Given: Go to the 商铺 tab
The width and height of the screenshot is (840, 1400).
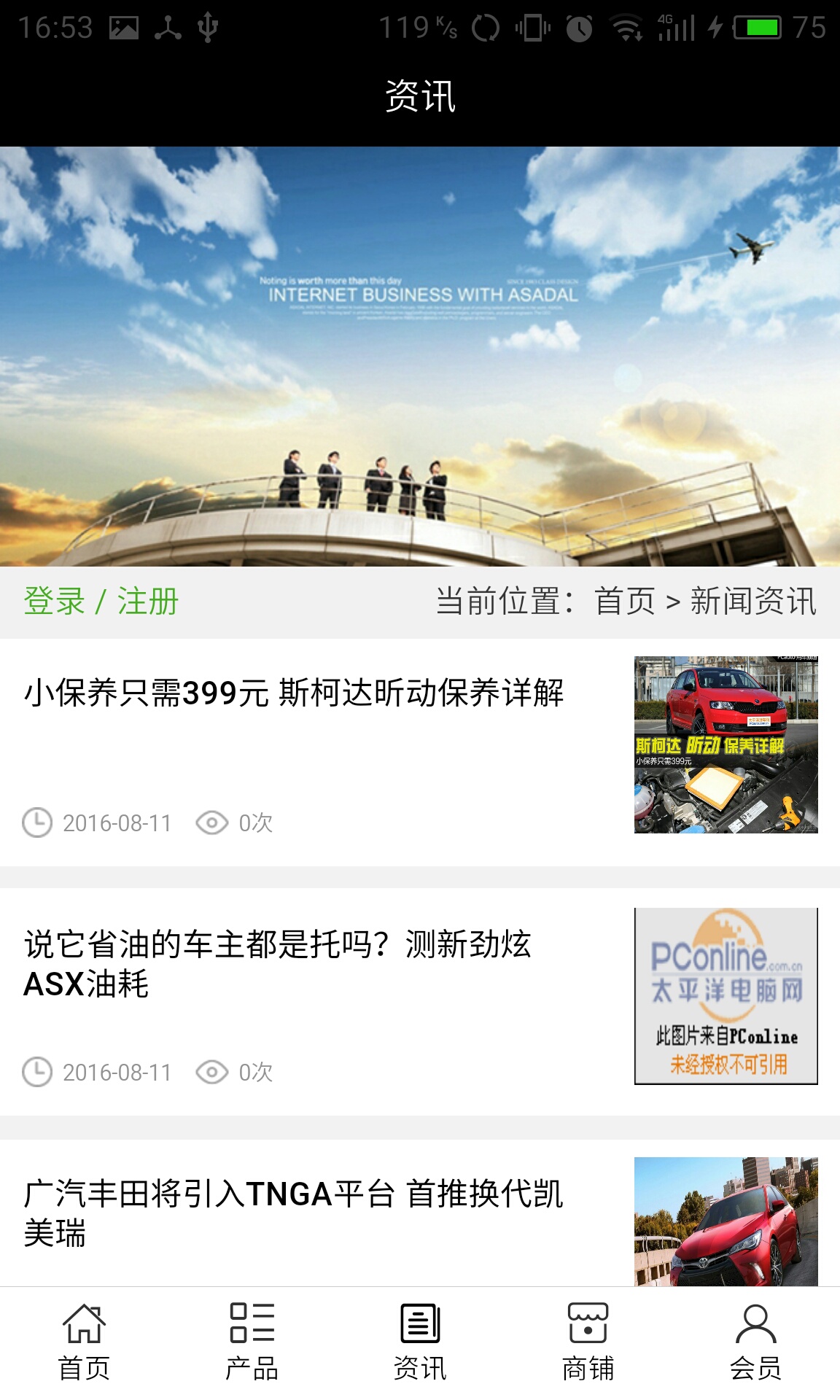Looking at the screenshot, I should coord(588,1342).
